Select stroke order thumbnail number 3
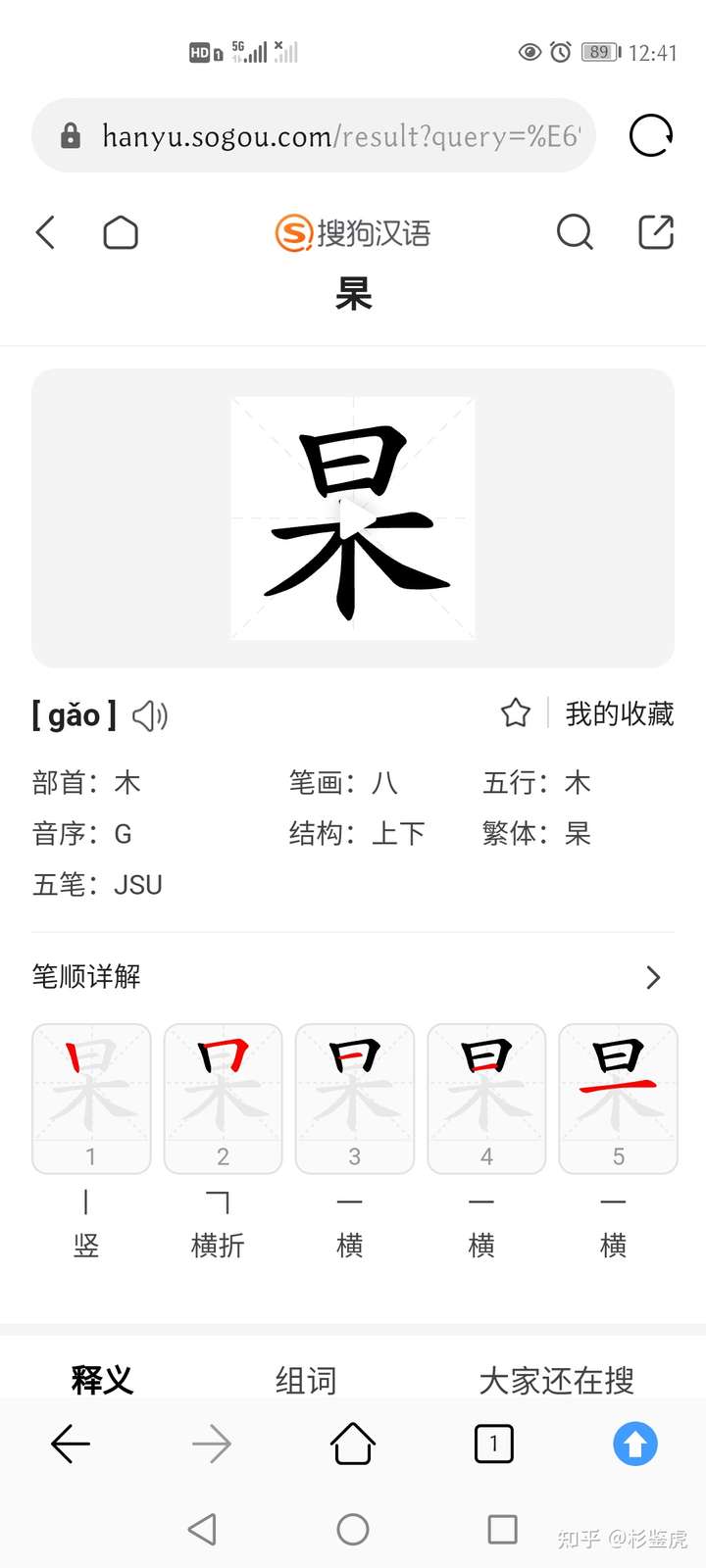The height and width of the screenshot is (1568, 706). pyautogui.click(x=354, y=1098)
